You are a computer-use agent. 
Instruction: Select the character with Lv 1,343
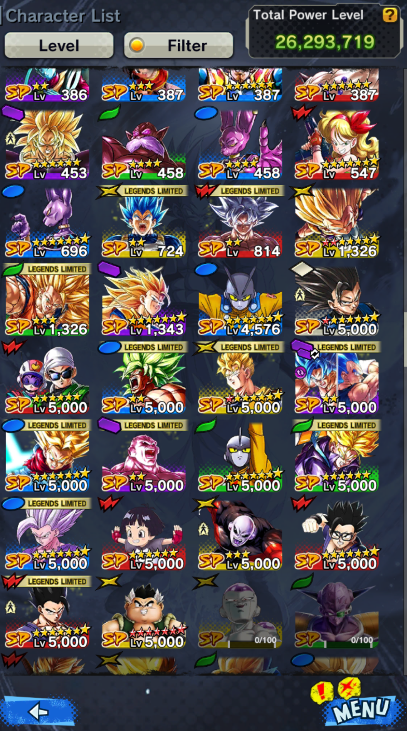tap(144, 302)
